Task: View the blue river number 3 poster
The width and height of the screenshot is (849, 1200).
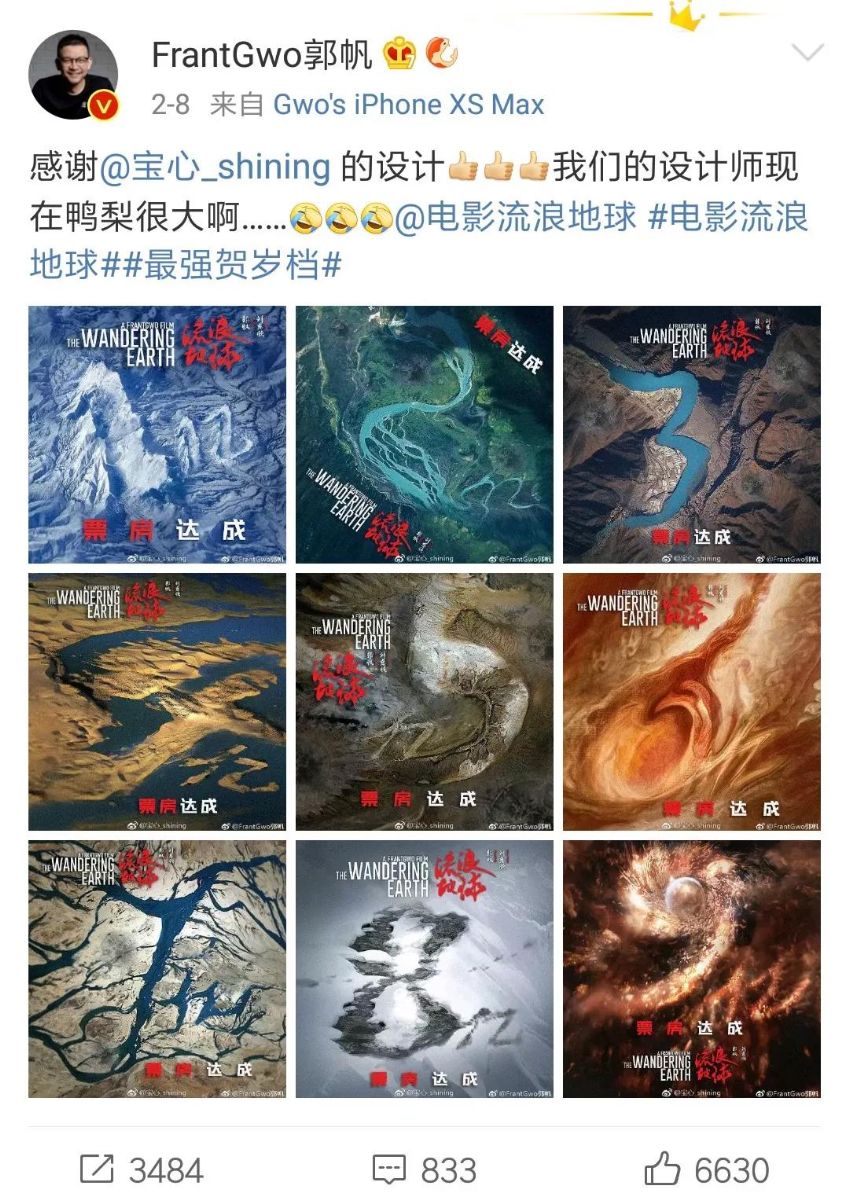Action: point(691,434)
